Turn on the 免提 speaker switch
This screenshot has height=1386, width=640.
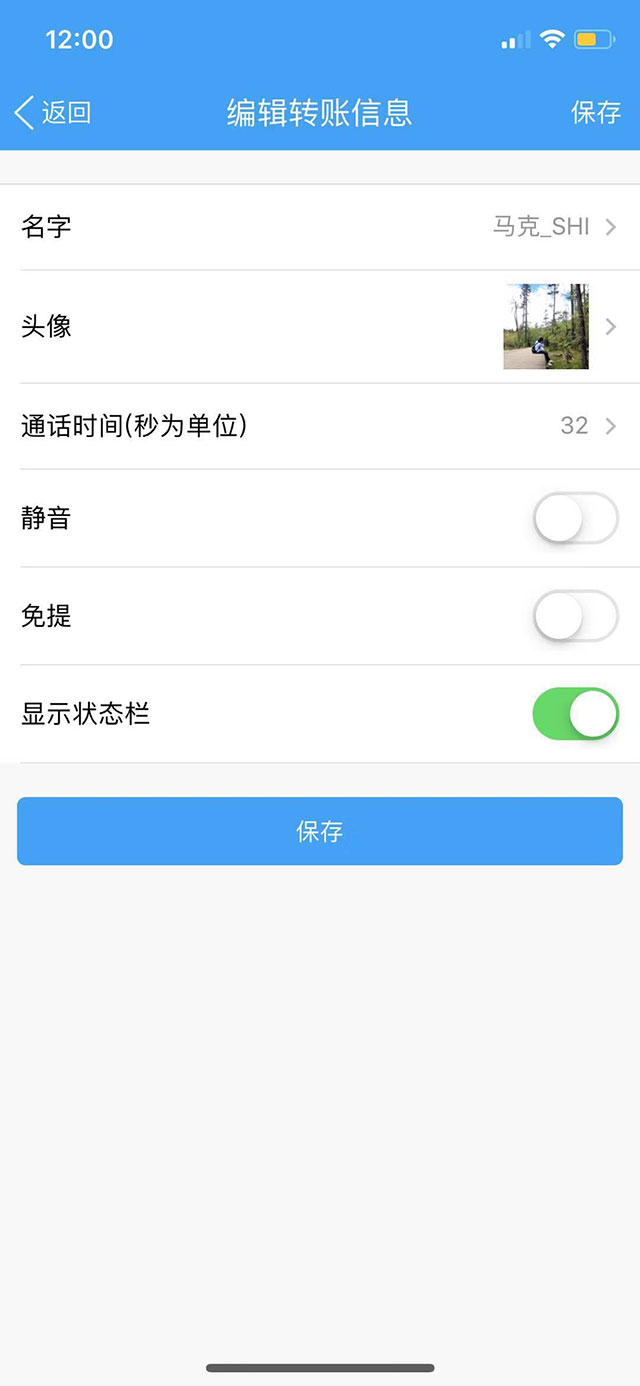(575, 616)
